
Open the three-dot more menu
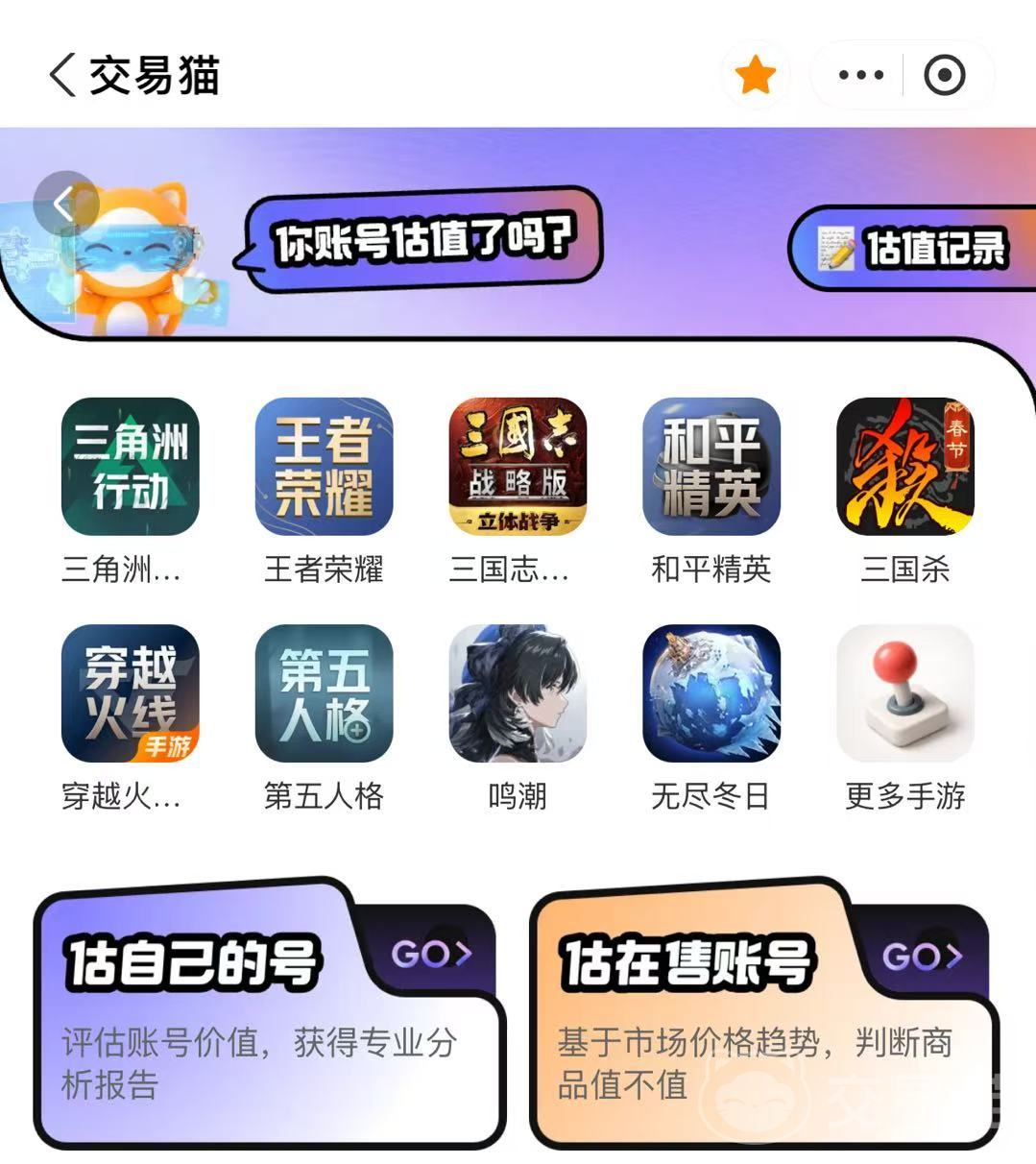point(860,75)
